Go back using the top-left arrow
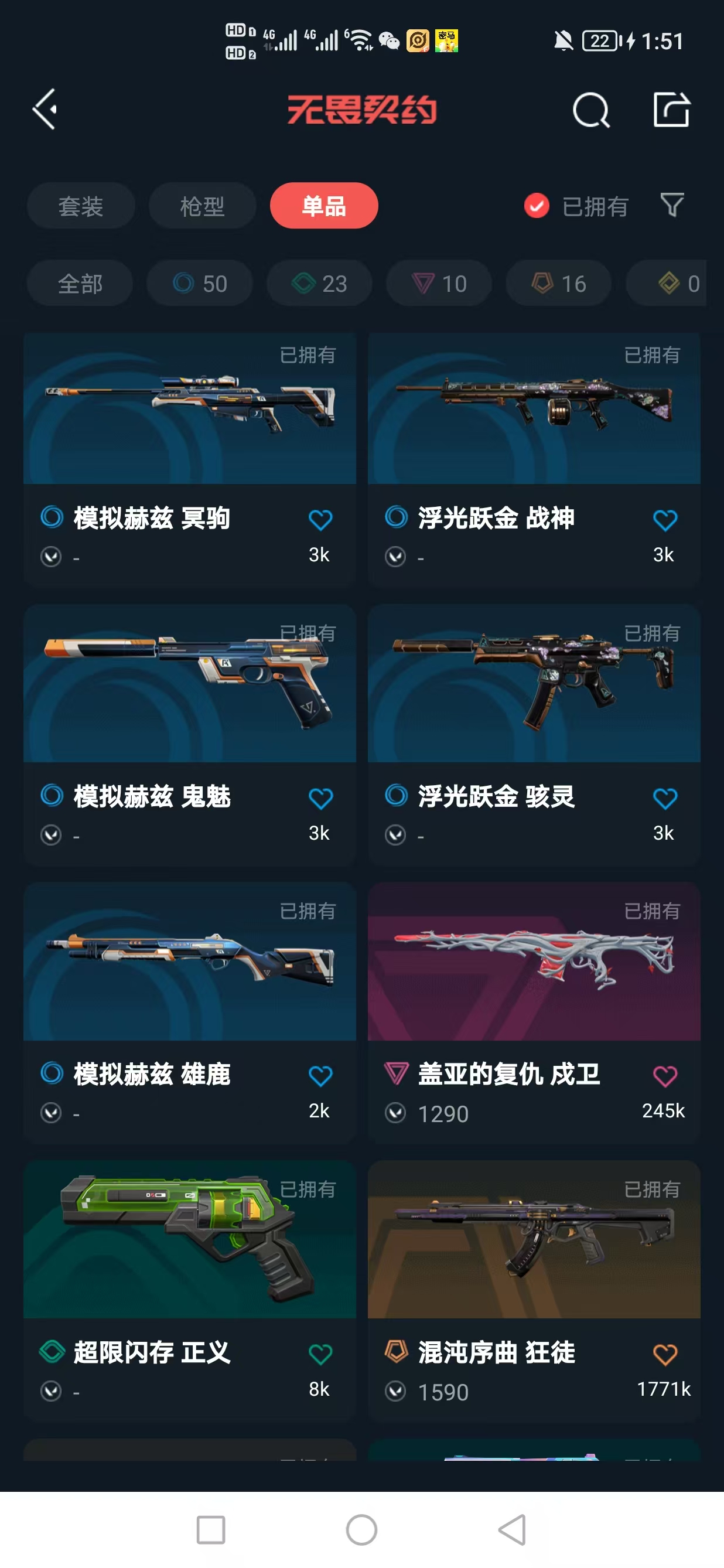This screenshot has height=1568, width=724. (46, 110)
